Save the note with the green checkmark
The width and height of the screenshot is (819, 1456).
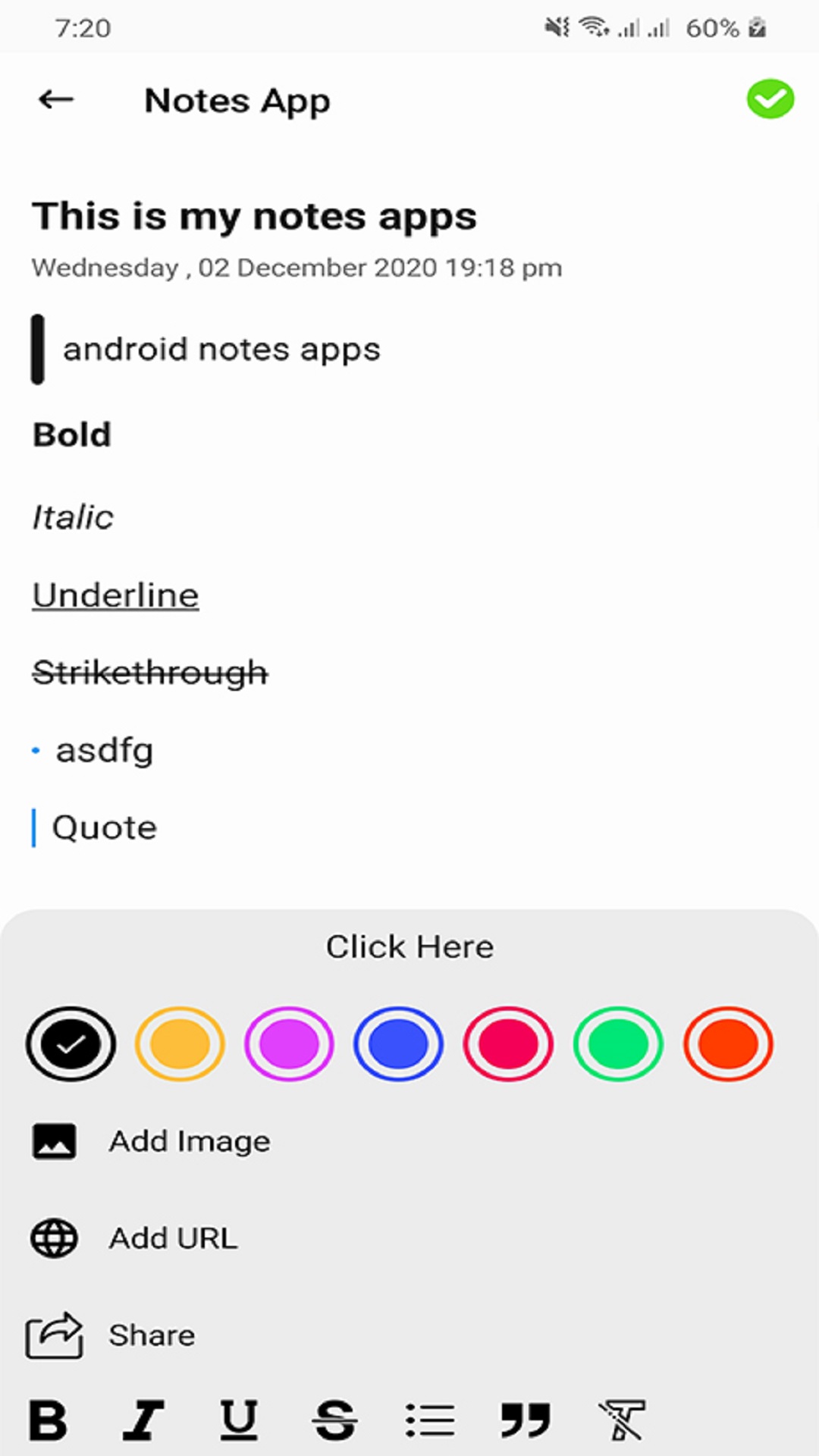click(770, 99)
